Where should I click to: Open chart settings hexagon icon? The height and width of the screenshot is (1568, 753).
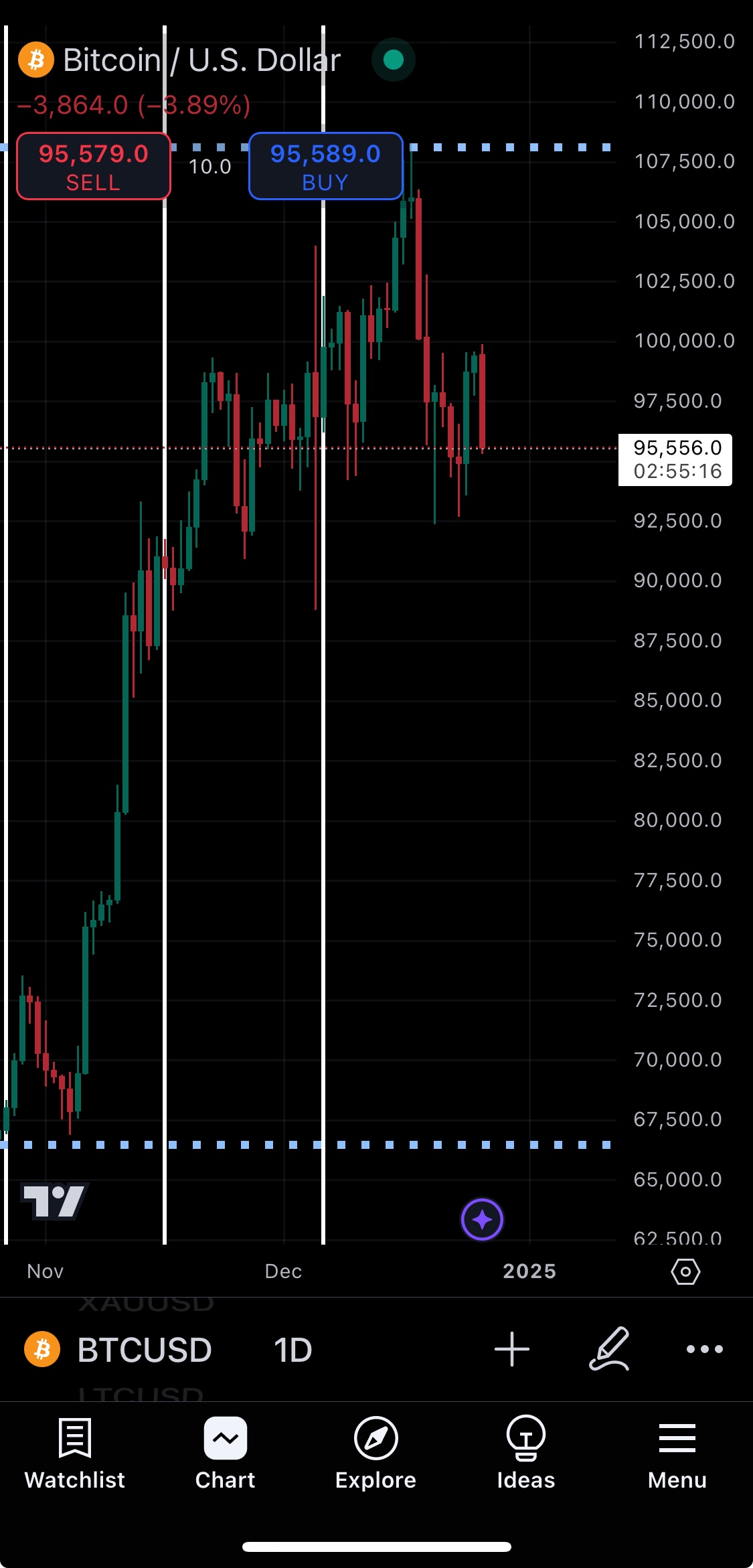pyautogui.click(x=685, y=1271)
